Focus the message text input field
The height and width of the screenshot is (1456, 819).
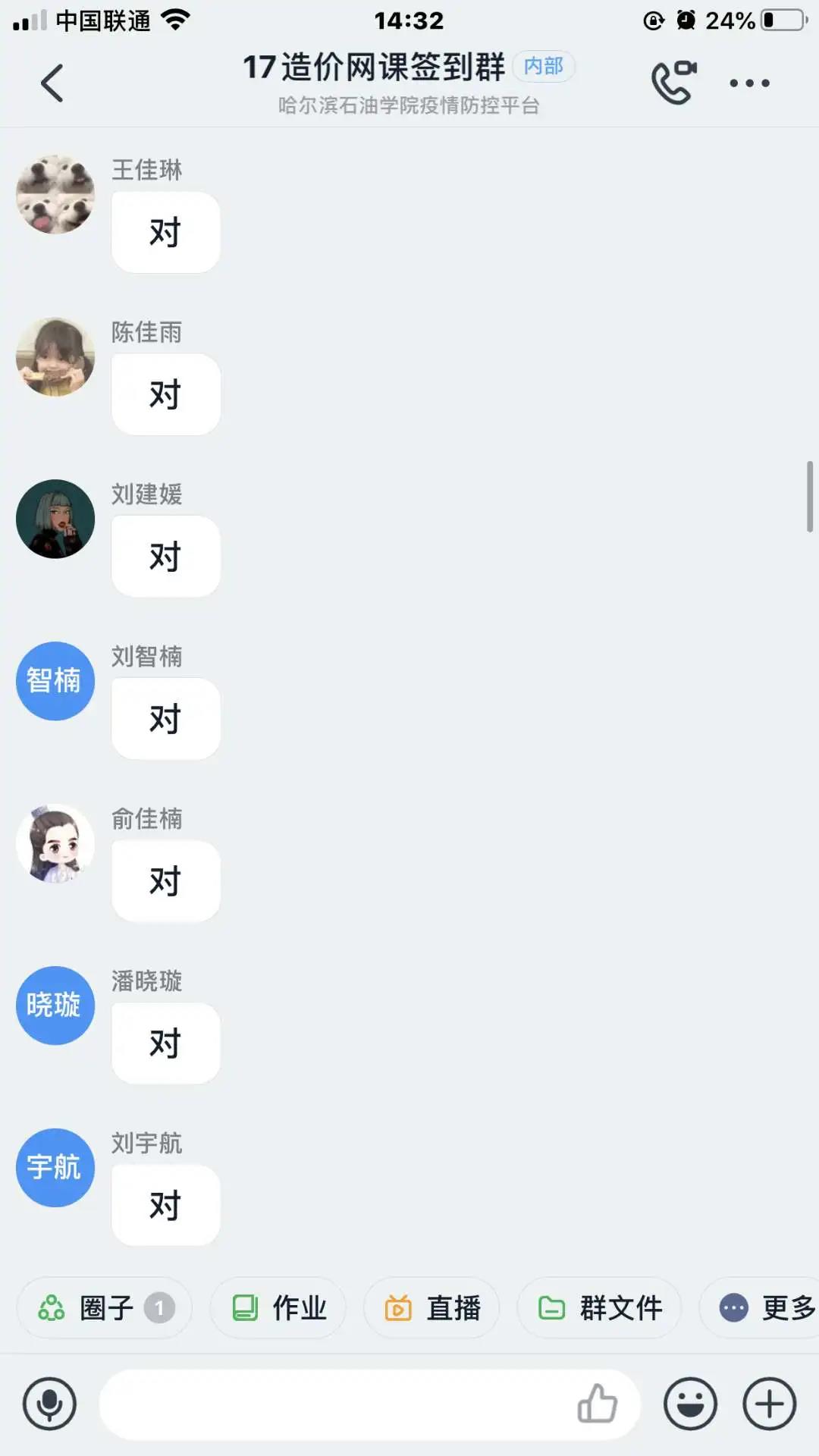(334, 1404)
